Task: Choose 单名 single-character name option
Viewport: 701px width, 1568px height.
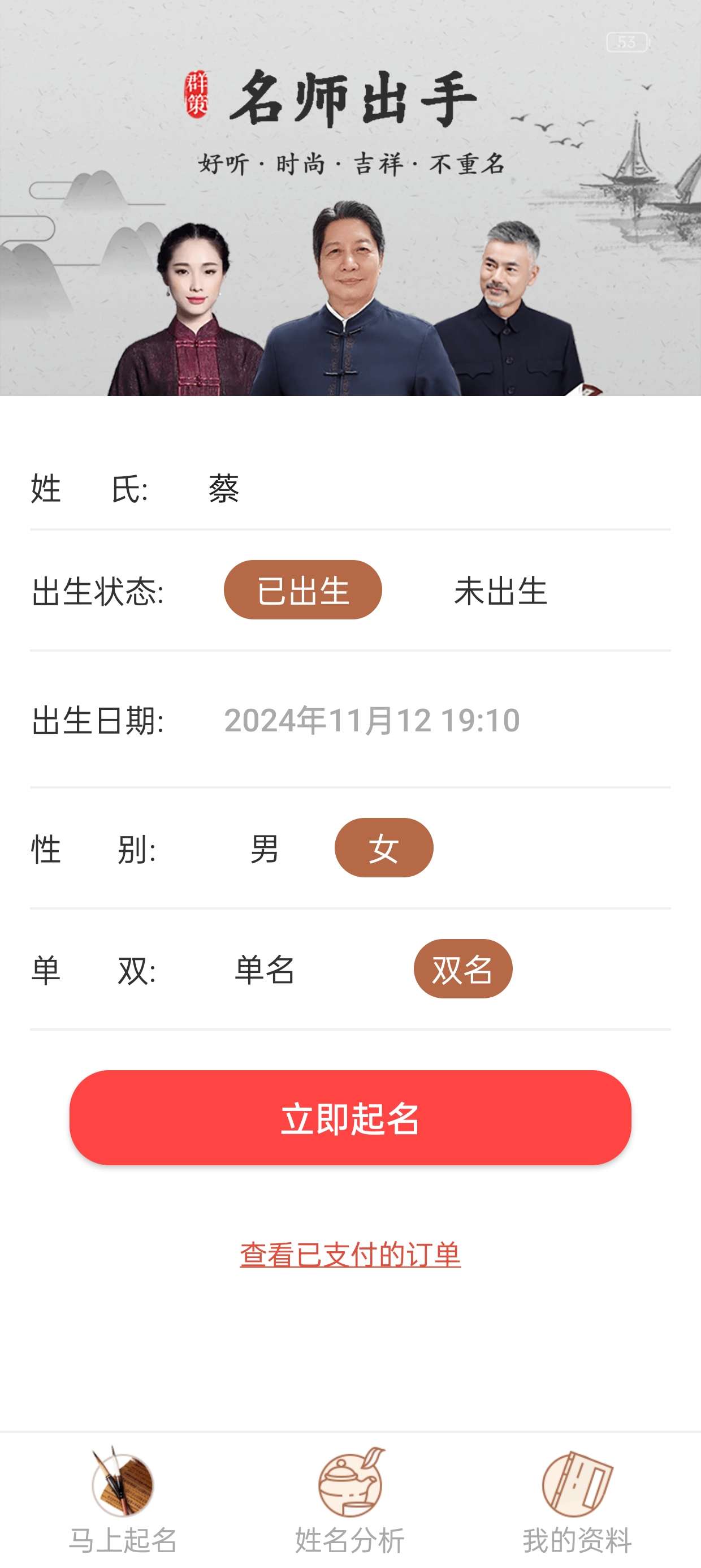Action: [265, 969]
